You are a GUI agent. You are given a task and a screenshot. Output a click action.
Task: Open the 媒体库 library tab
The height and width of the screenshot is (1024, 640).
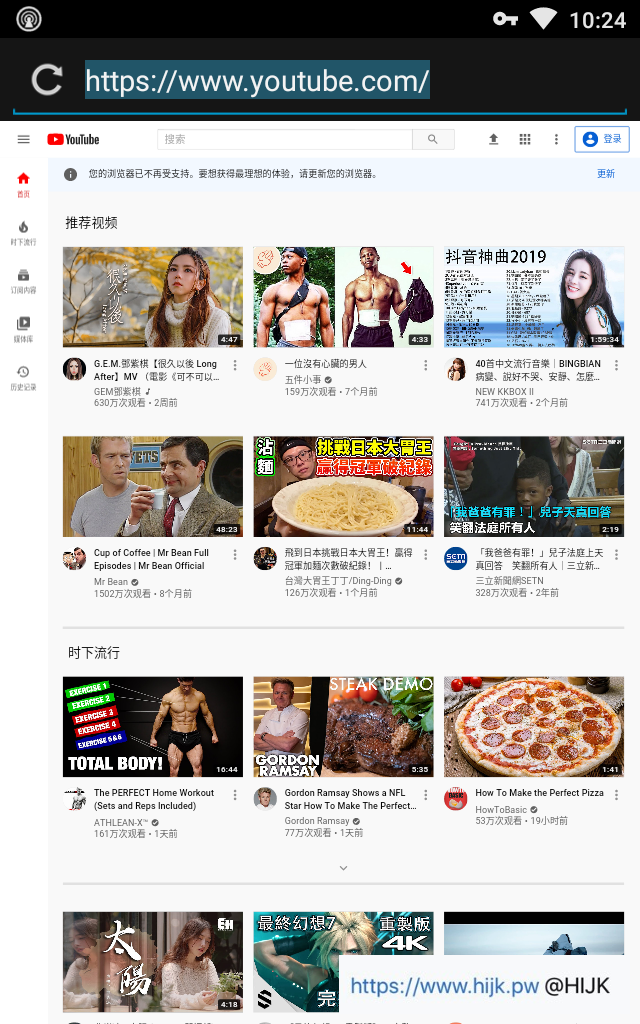pos(23,328)
